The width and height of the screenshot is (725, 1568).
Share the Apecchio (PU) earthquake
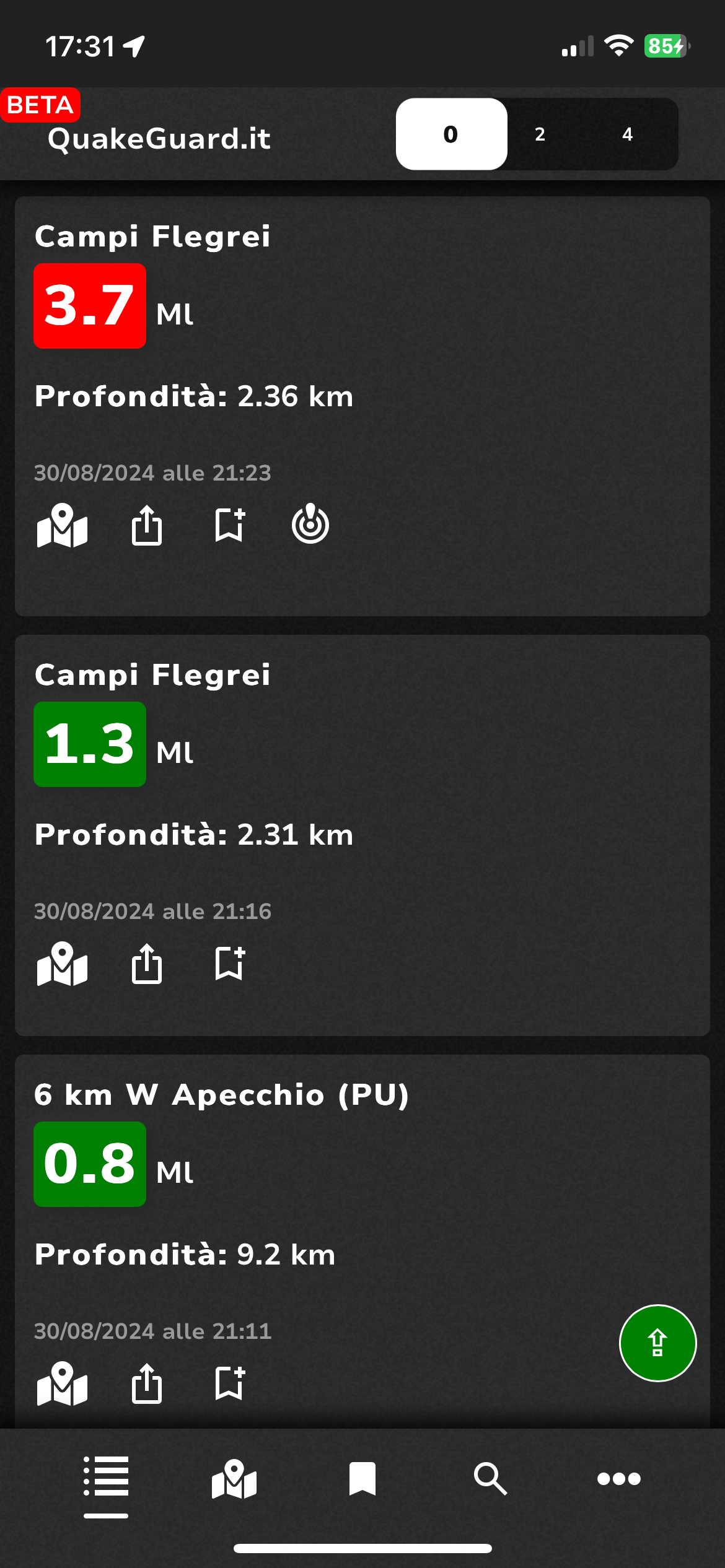click(x=147, y=1384)
